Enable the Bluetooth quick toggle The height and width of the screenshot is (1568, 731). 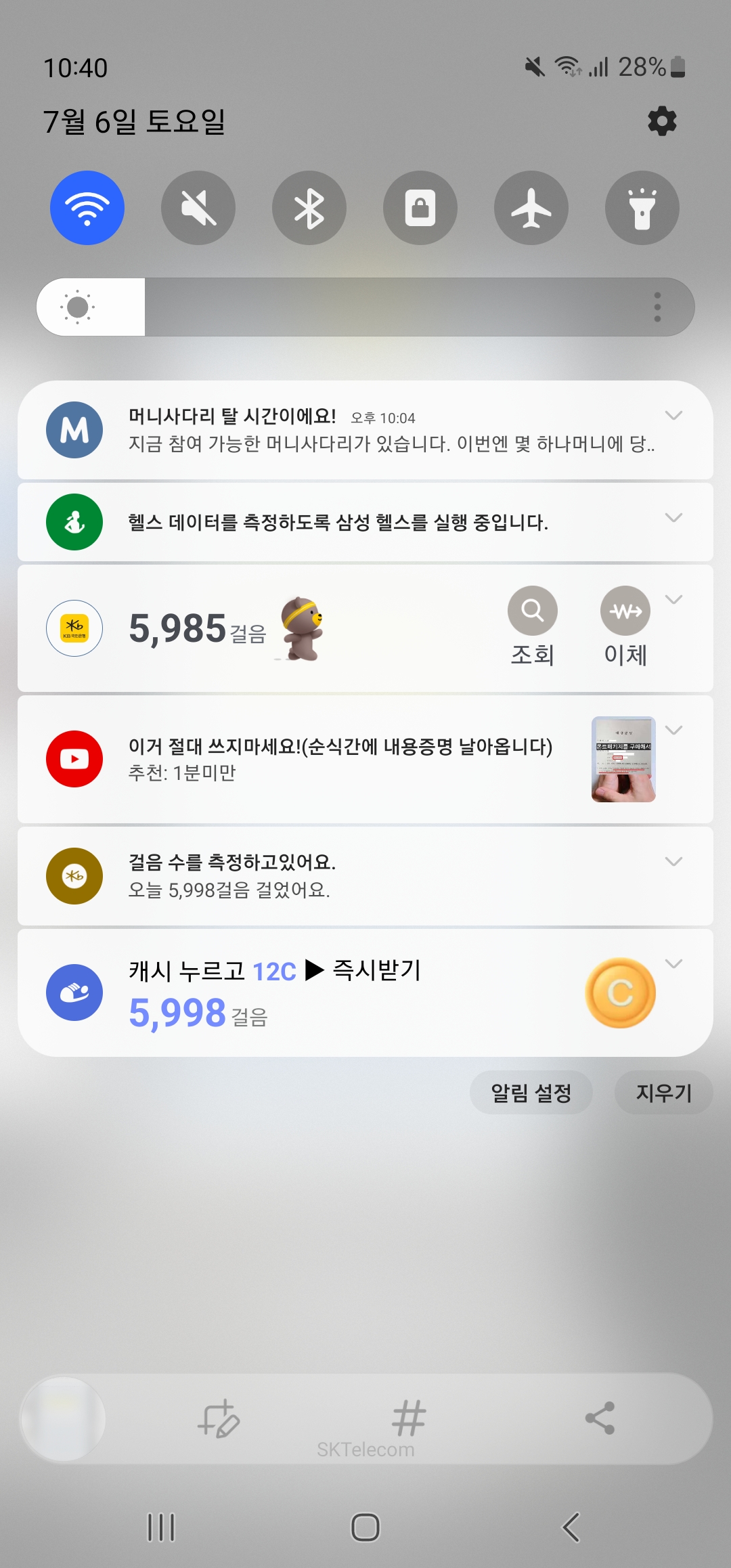coord(309,208)
